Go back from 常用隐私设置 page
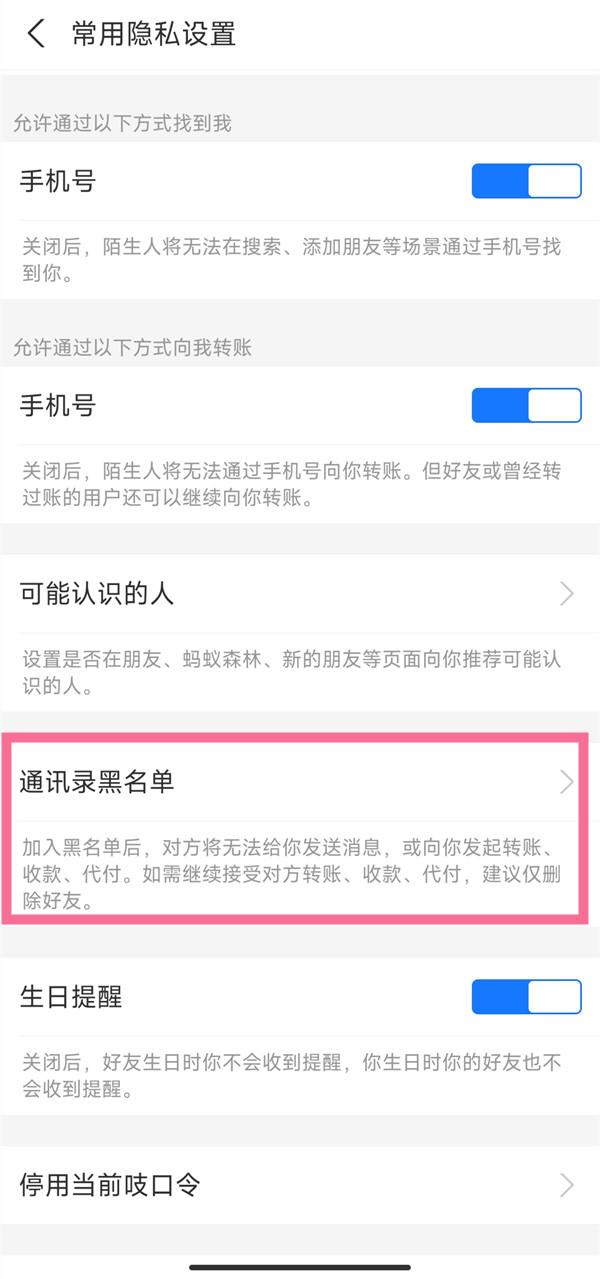This screenshot has width=600, height=1279. pyautogui.click(x=36, y=34)
